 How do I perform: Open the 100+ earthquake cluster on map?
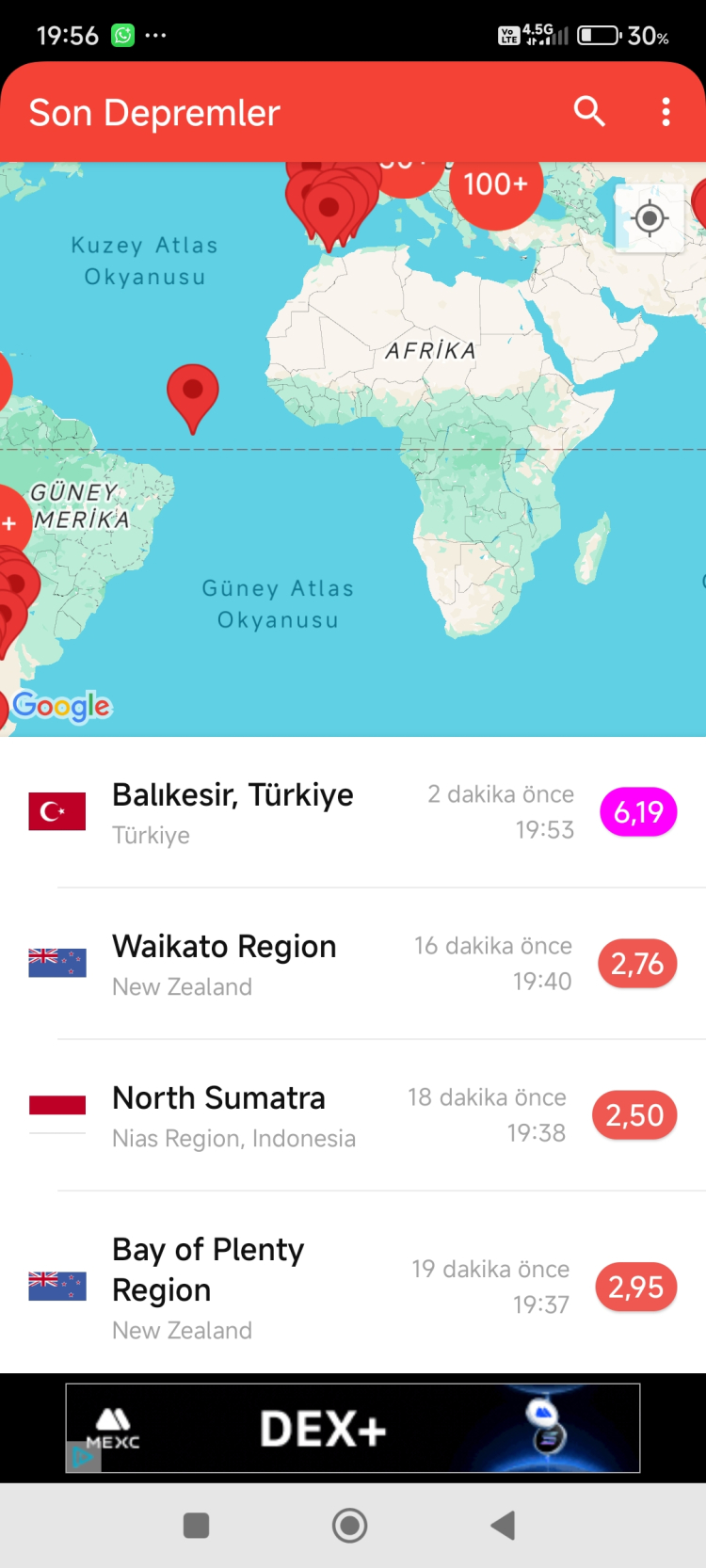(x=496, y=185)
